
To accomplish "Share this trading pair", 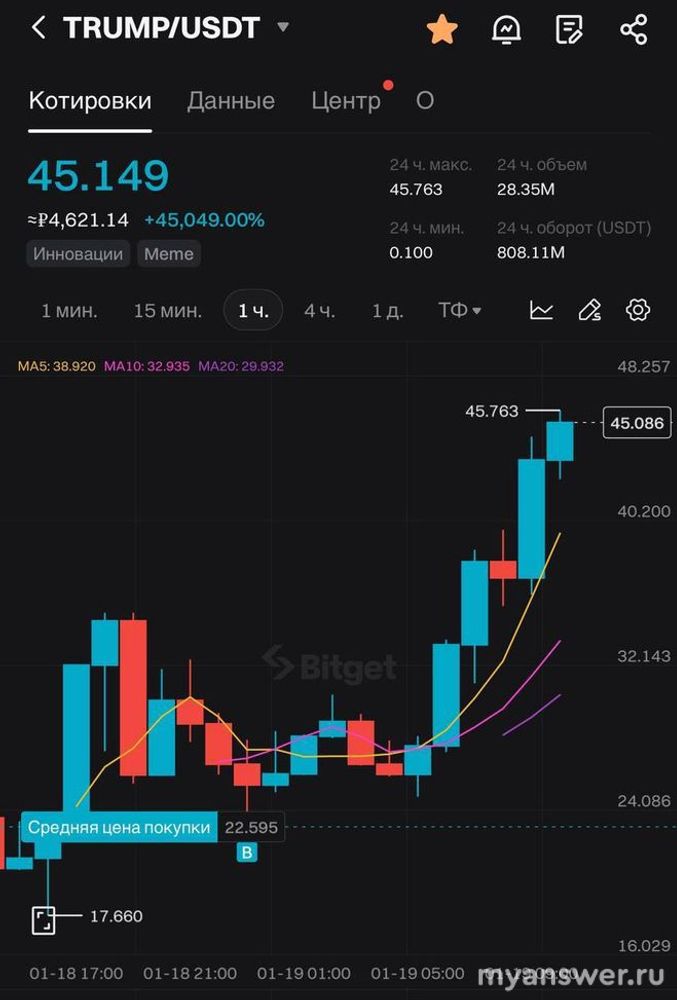I will (x=634, y=29).
